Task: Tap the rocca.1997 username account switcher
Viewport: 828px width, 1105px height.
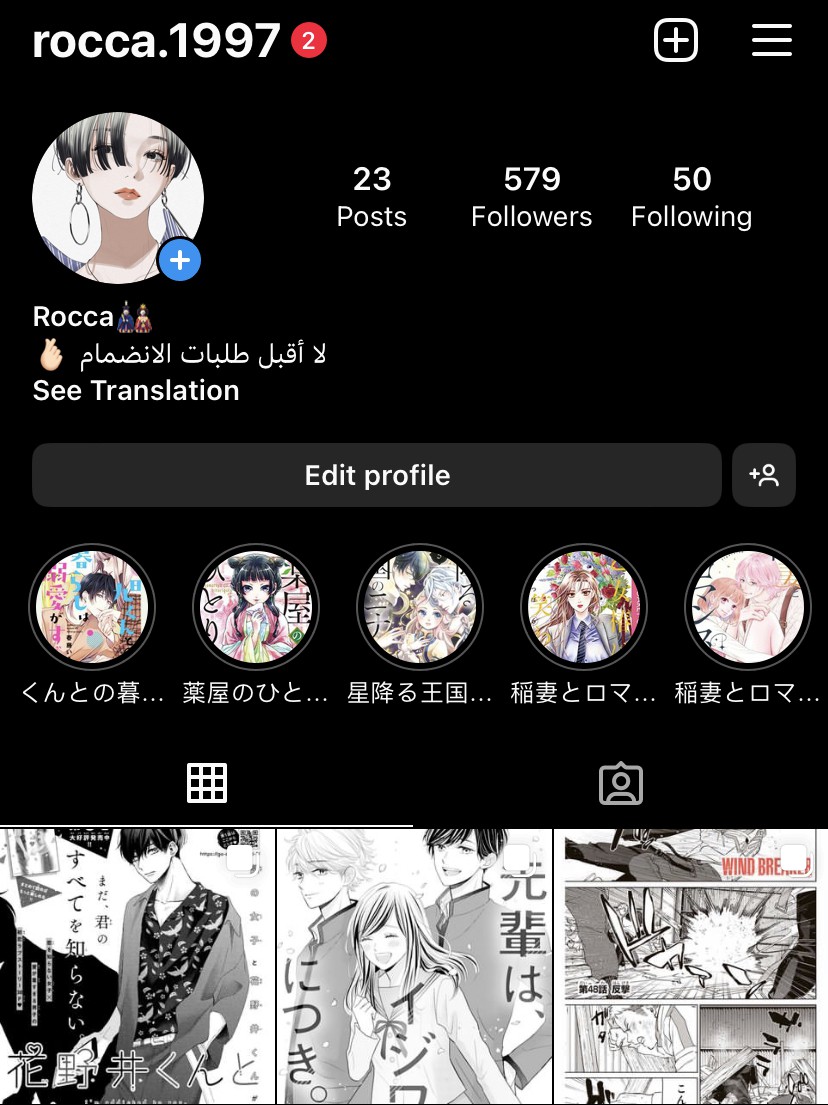Action: point(156,41)
